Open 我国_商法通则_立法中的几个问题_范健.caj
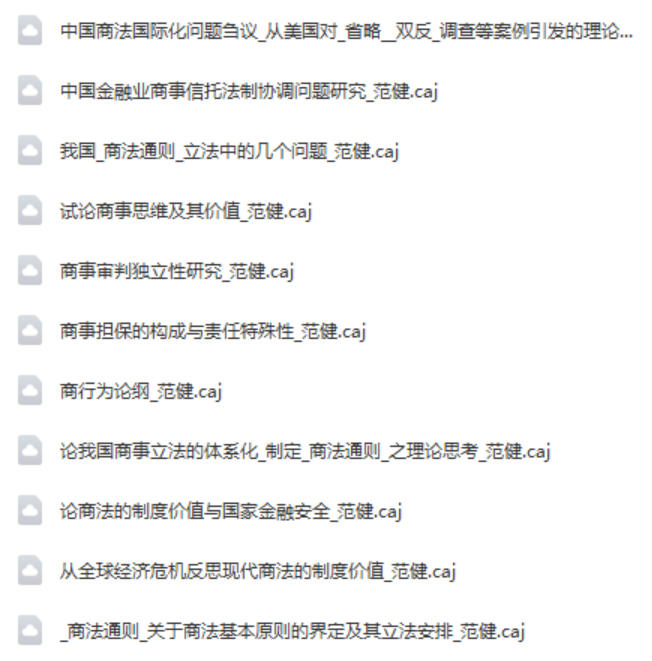The image size is (652, 661). coord(230,151)
